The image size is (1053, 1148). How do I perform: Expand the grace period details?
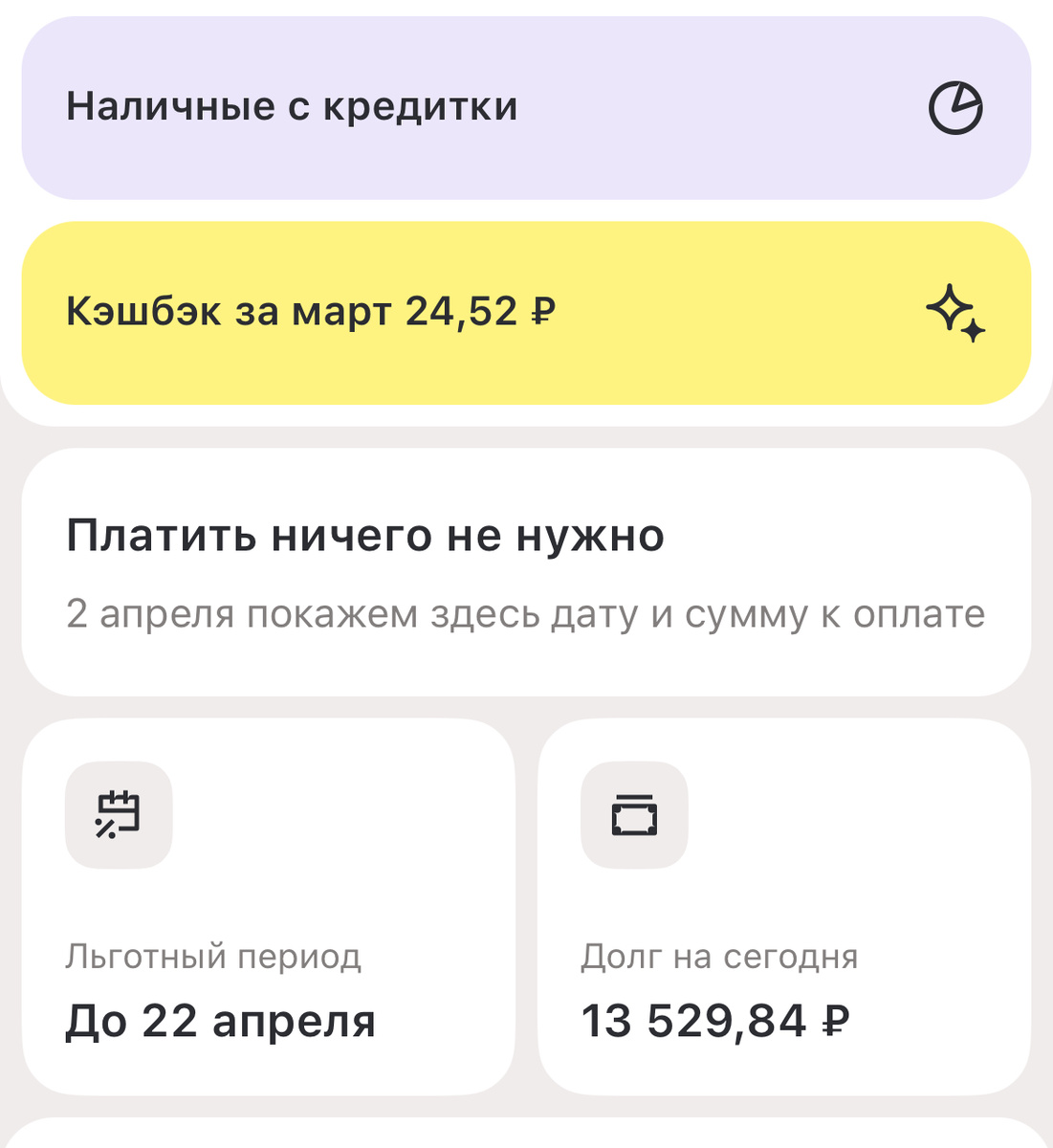click(269, 909)
